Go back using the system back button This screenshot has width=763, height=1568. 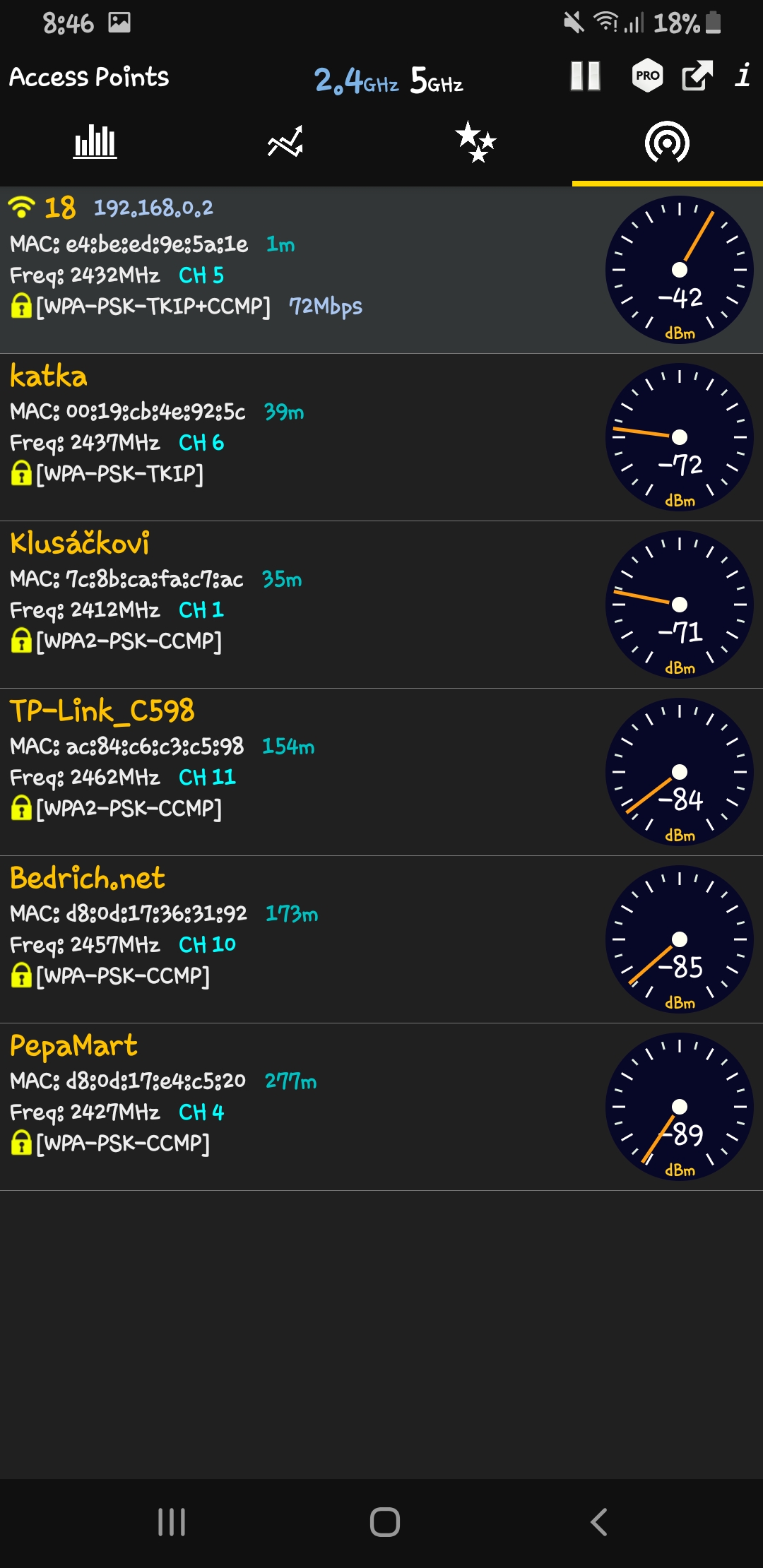point(598,1522)
